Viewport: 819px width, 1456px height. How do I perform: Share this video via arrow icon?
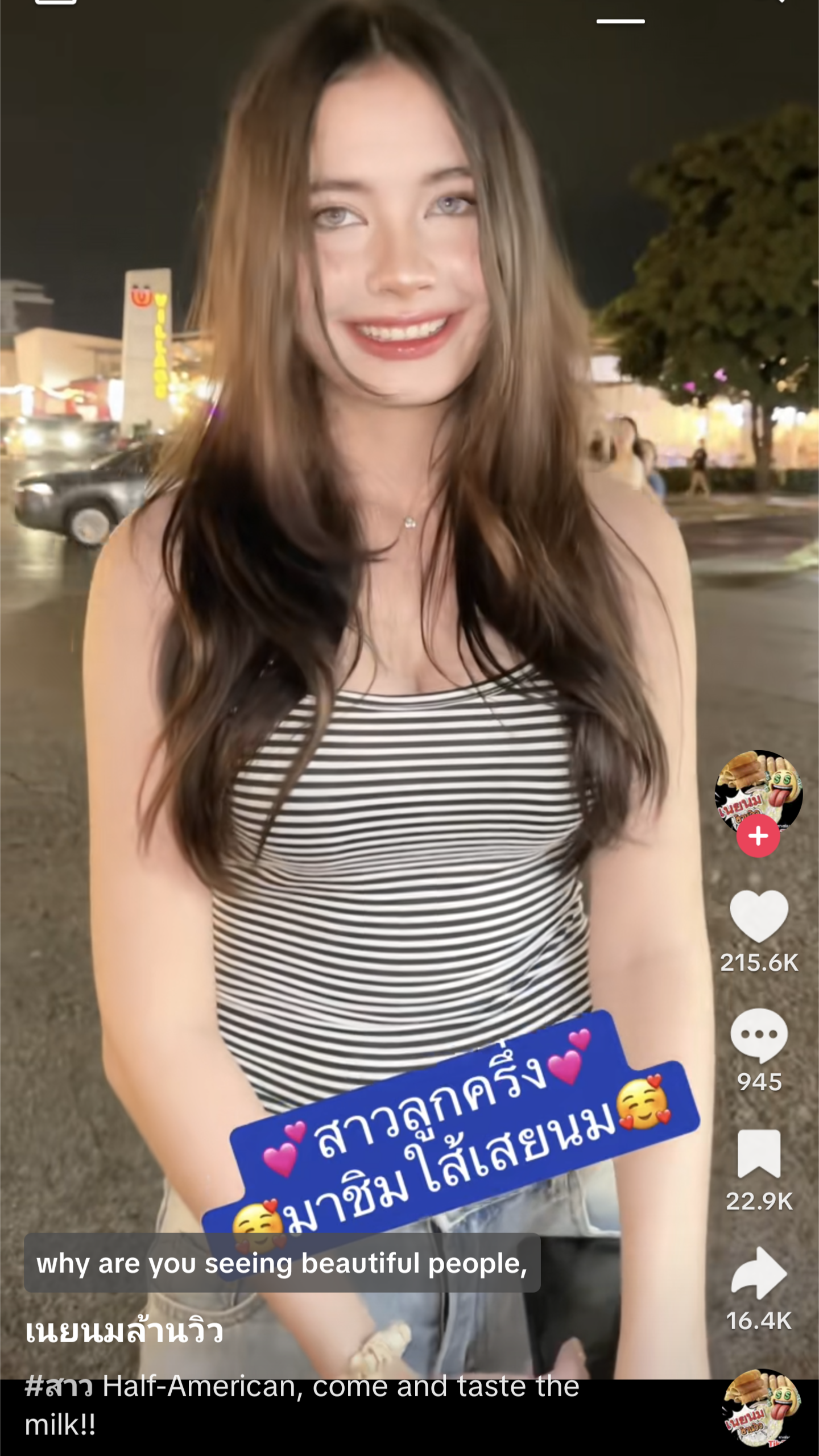[x=759, y=1273]
